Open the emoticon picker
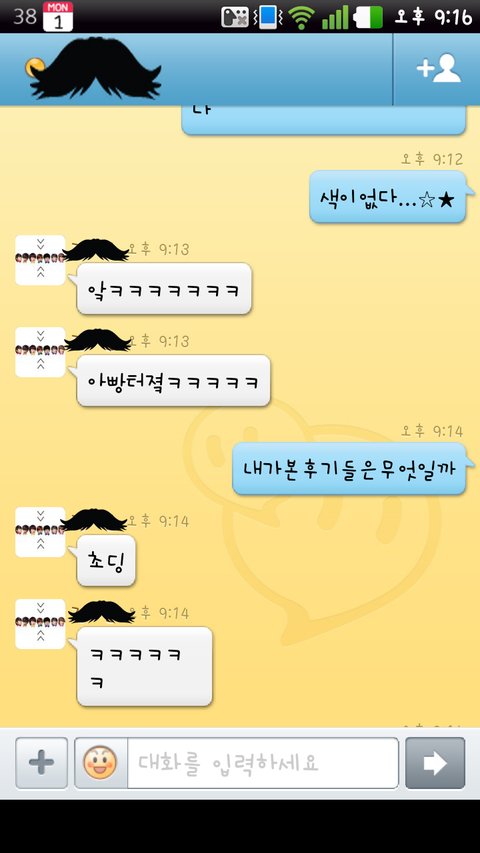480x853 pixels. click(100, 763)
